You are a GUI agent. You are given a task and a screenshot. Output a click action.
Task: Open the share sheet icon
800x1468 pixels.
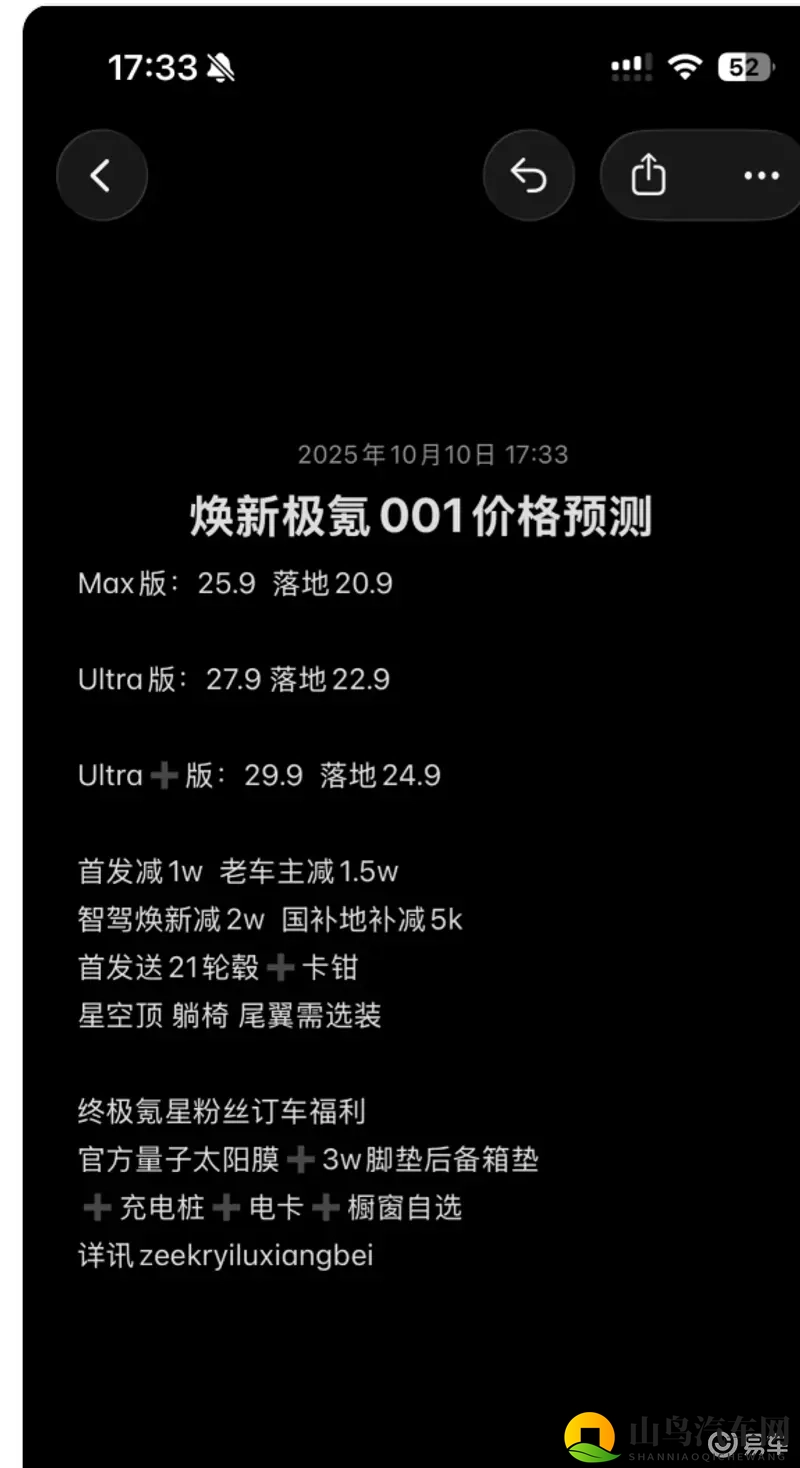point(650,174)
